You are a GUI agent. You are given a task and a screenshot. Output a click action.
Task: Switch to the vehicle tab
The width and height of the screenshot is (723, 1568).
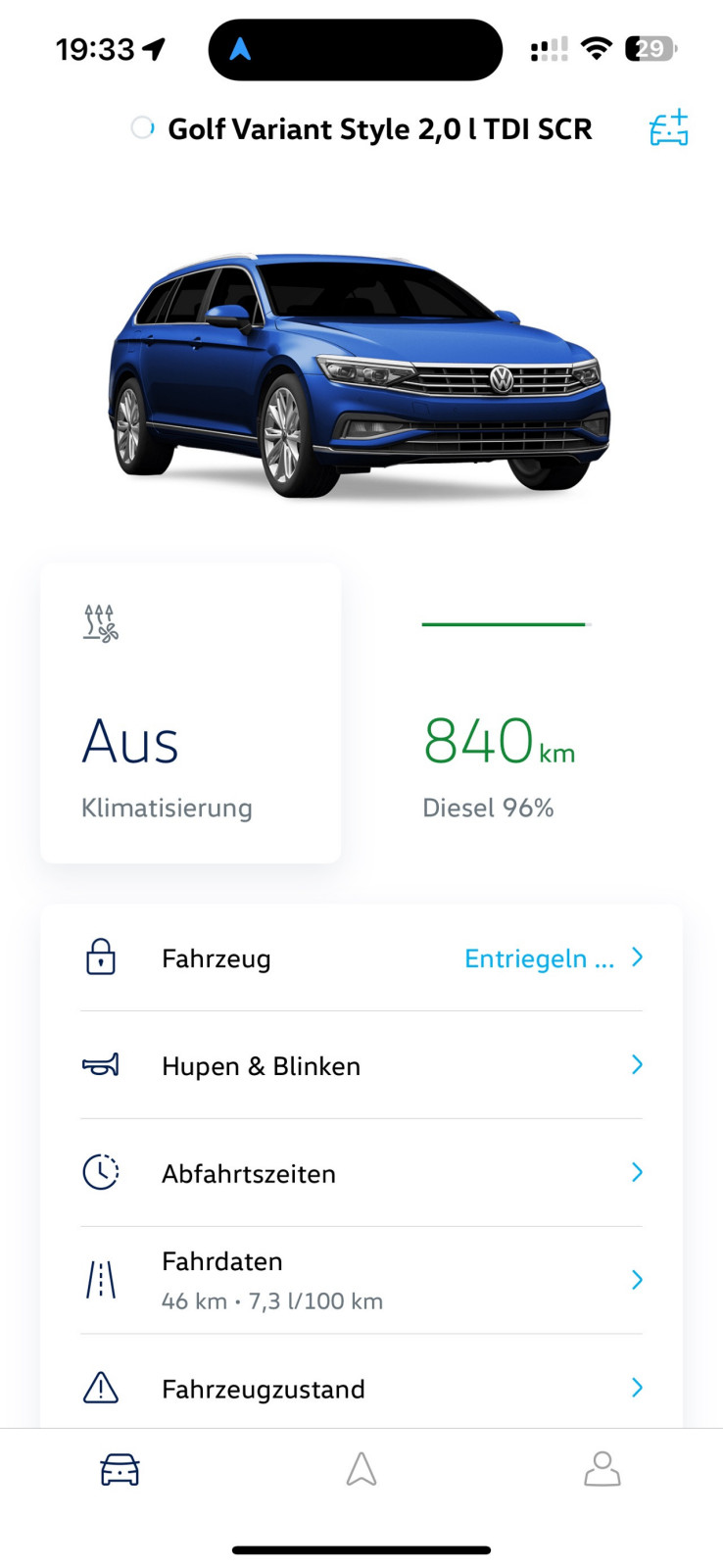[x=120, y=1469]
